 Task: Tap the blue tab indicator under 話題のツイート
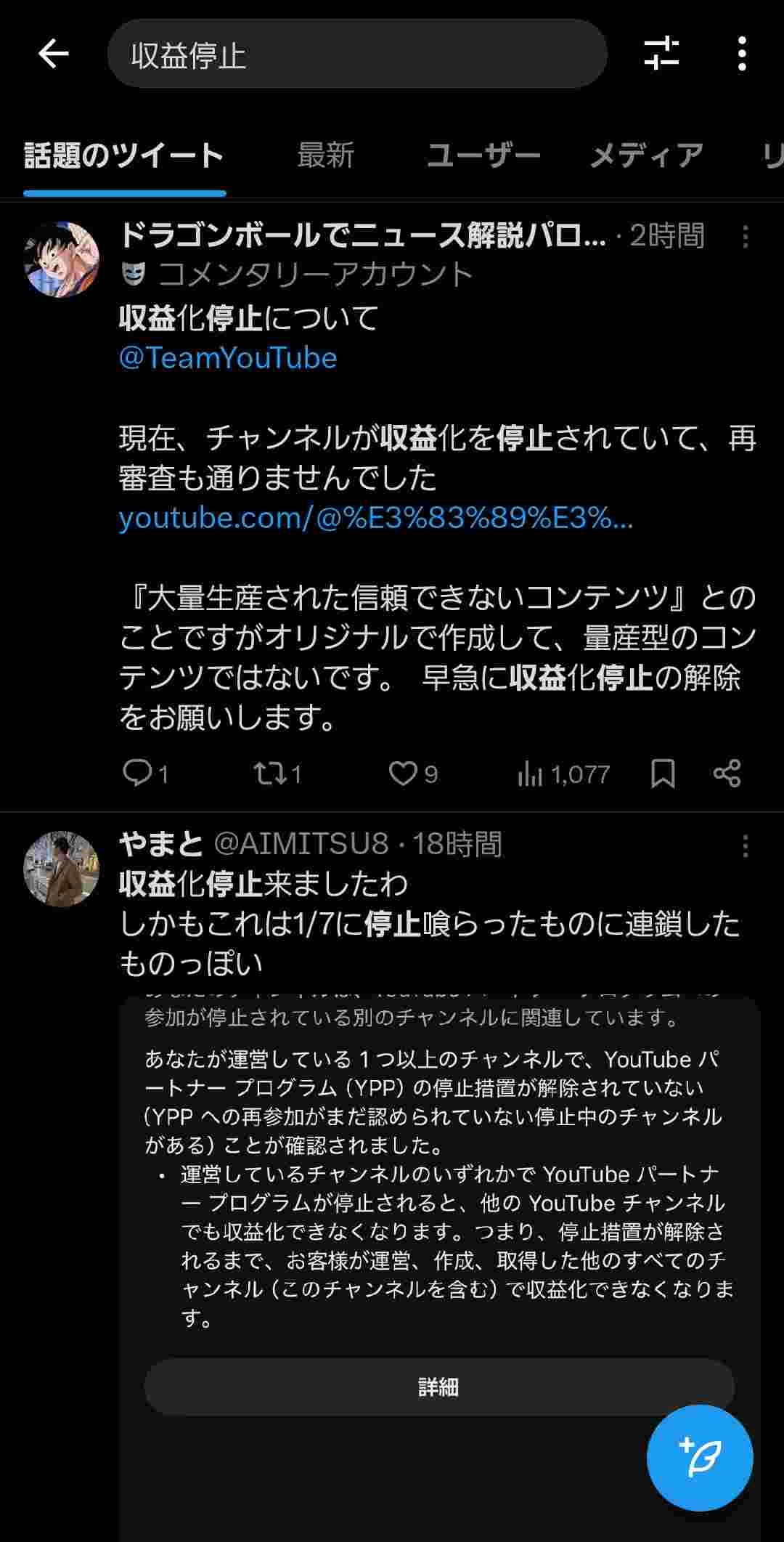point(124,193)
